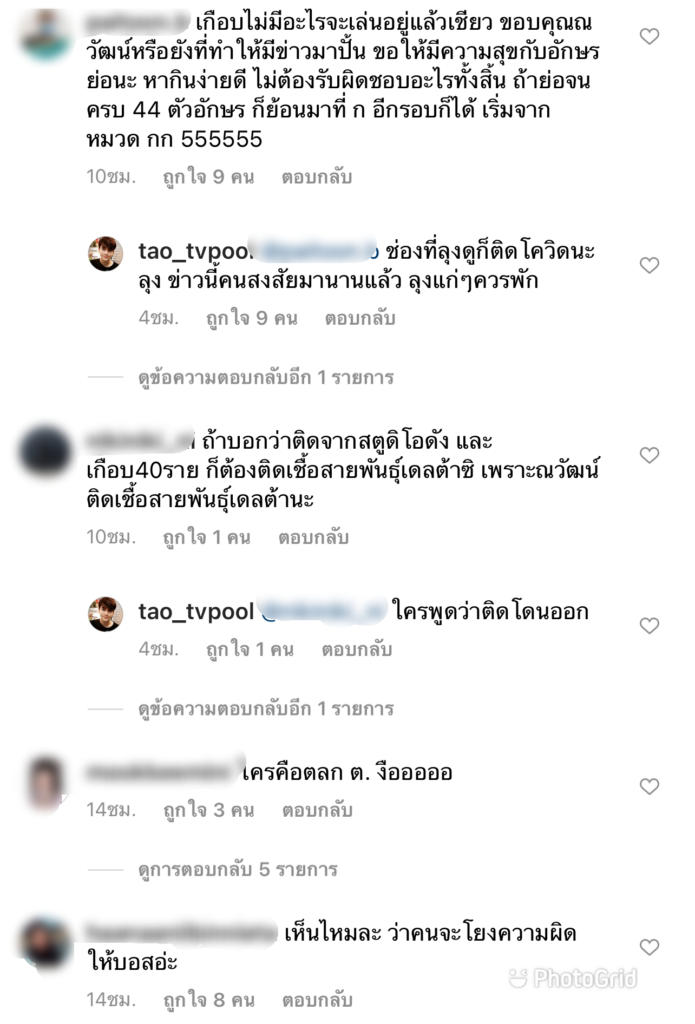
Task: Like the เห็นไหมละ comment
Action: click(x=649, y=946)
